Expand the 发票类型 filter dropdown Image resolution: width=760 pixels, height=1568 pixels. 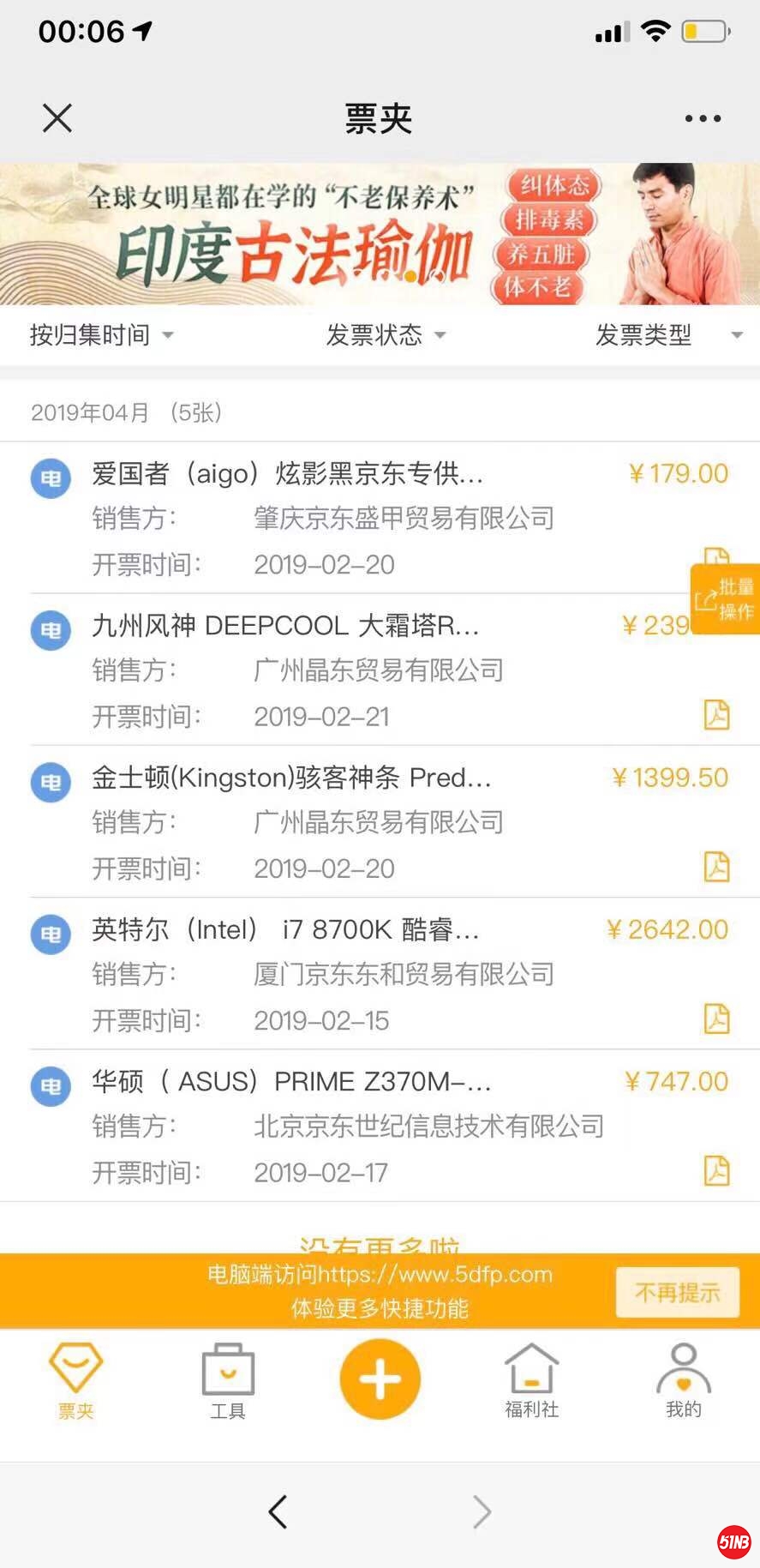(668, 335)
